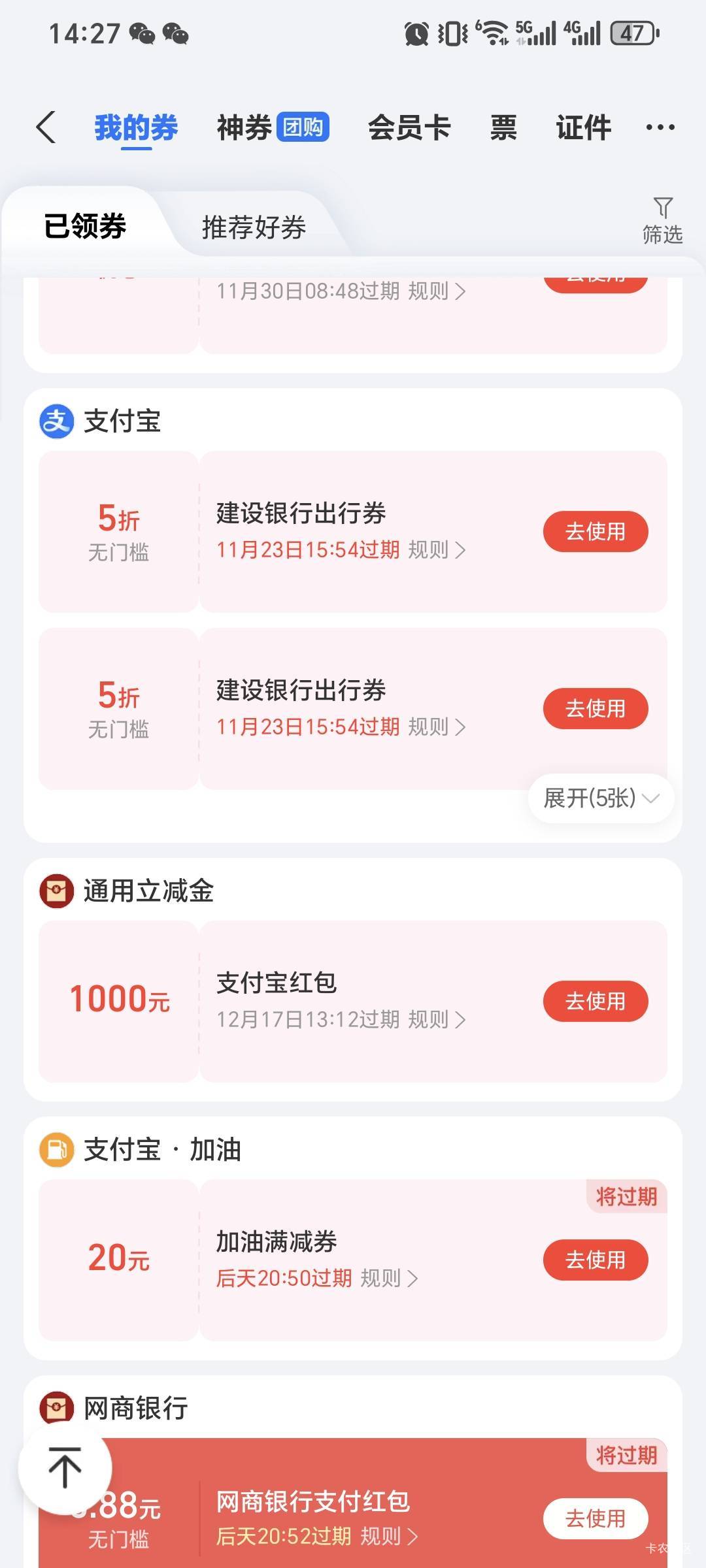Open the 会员卡 tab
Screen dimensions: 706x1568
click(409, 127)
